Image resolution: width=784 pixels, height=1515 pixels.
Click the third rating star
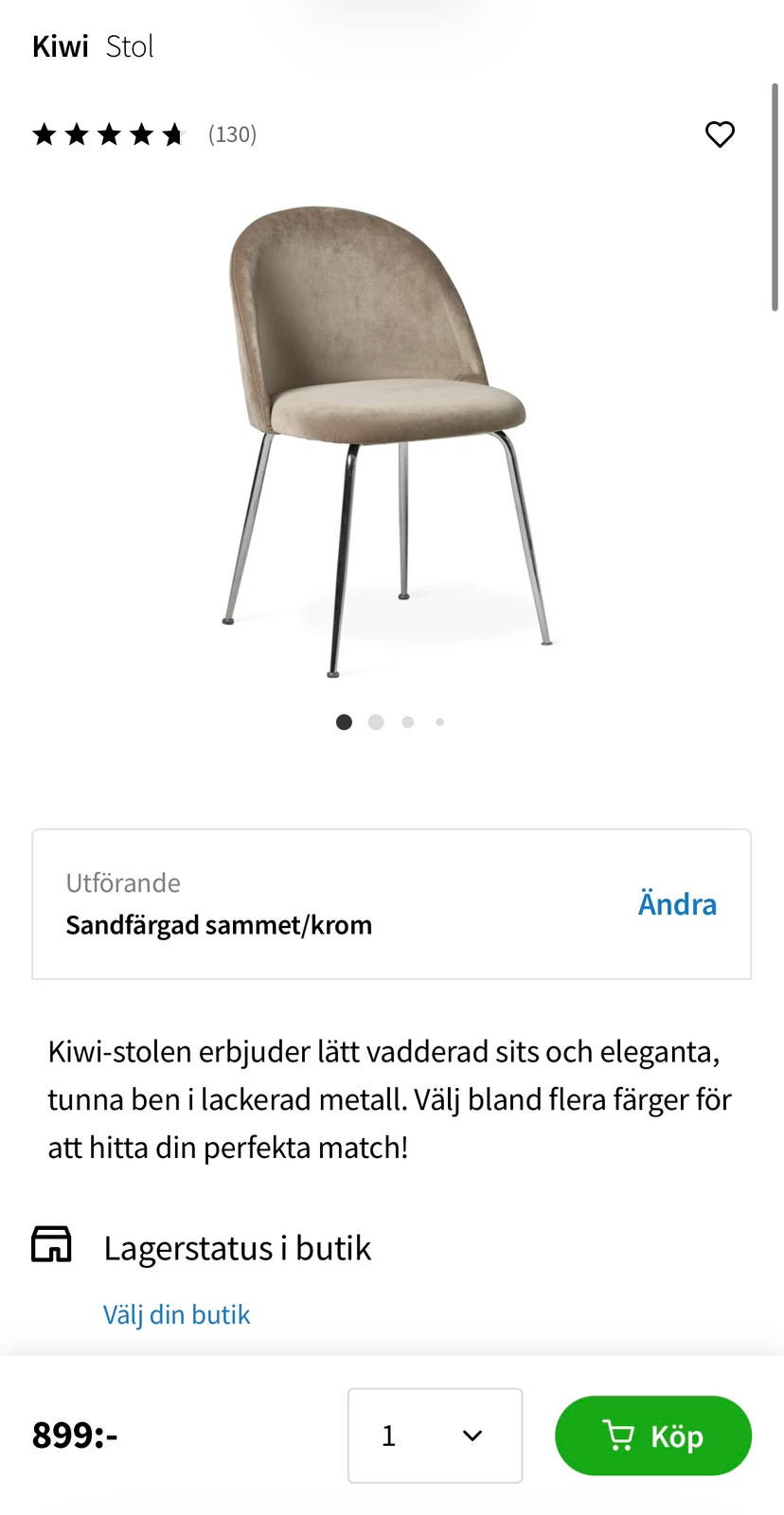pyautogui.click(x=110, y=134)
